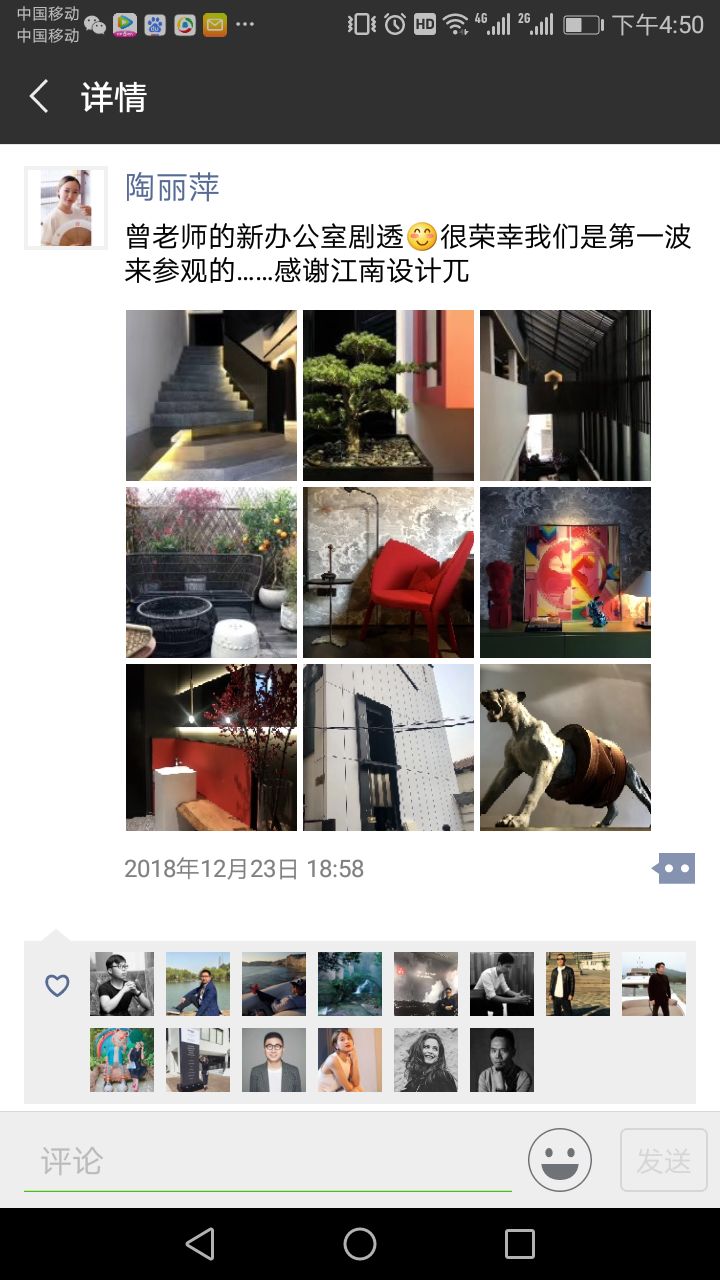View the garden patio photo
The width and height of the screenshot is (720, 1280).
[211, 572]
